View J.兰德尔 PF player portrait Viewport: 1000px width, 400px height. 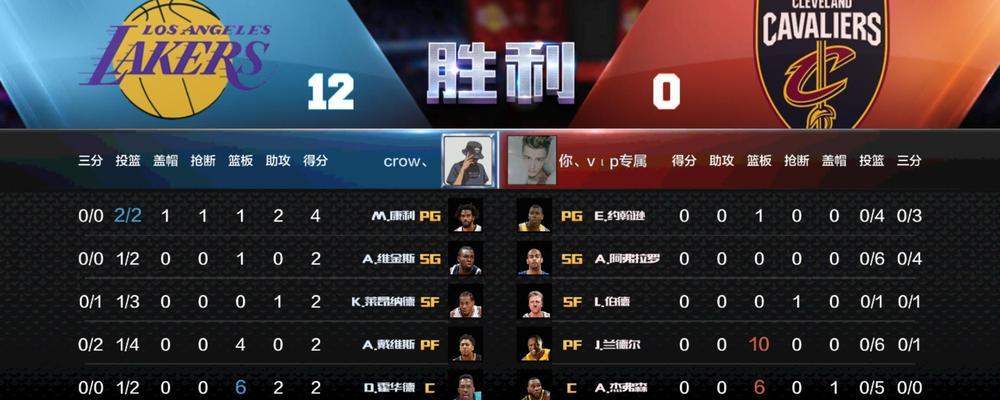(535, 345)
